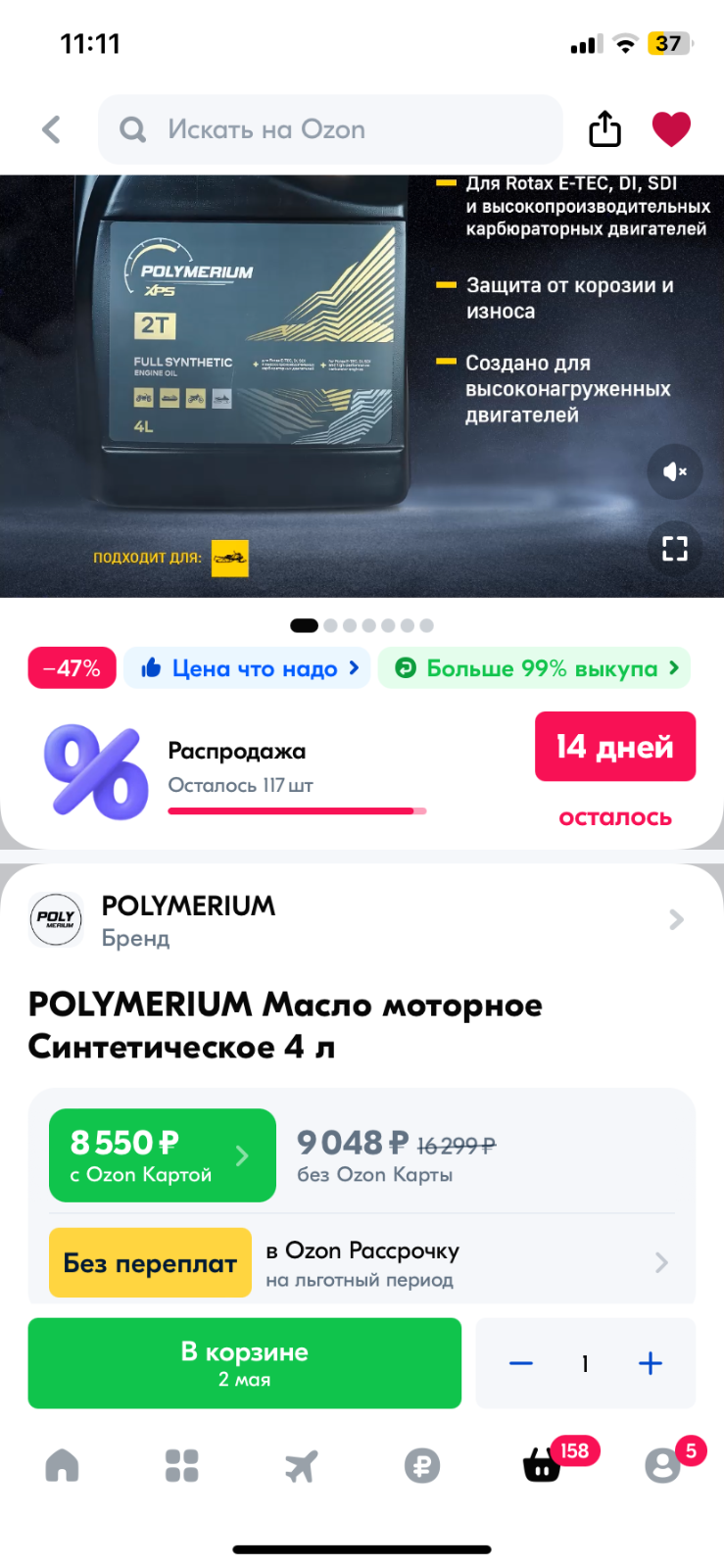This screenshot has width=724, height=1568.
Task: Decrease quantity with the minus button
Action: tap(521, 1363)
